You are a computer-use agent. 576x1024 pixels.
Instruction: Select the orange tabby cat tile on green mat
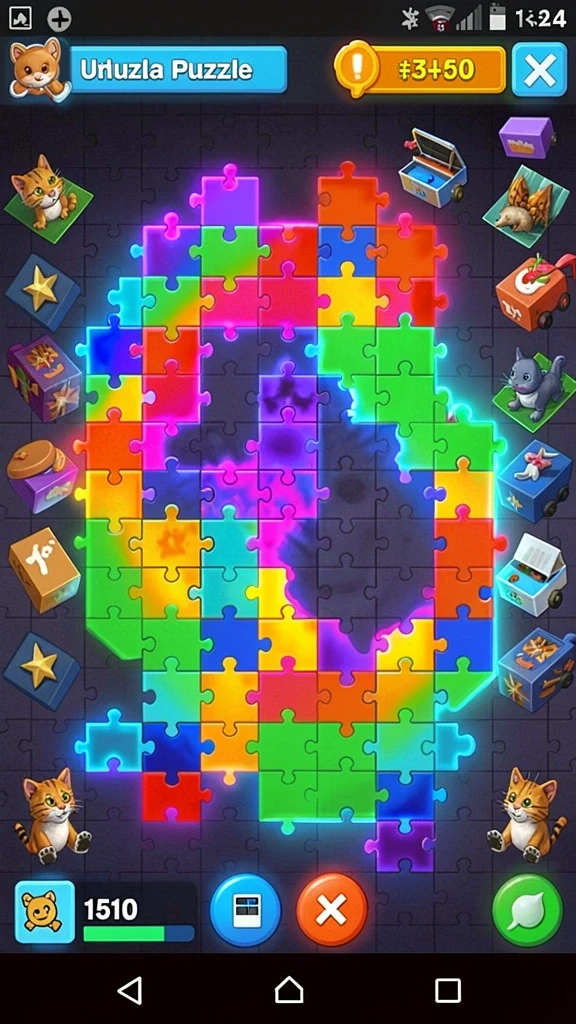48,194
